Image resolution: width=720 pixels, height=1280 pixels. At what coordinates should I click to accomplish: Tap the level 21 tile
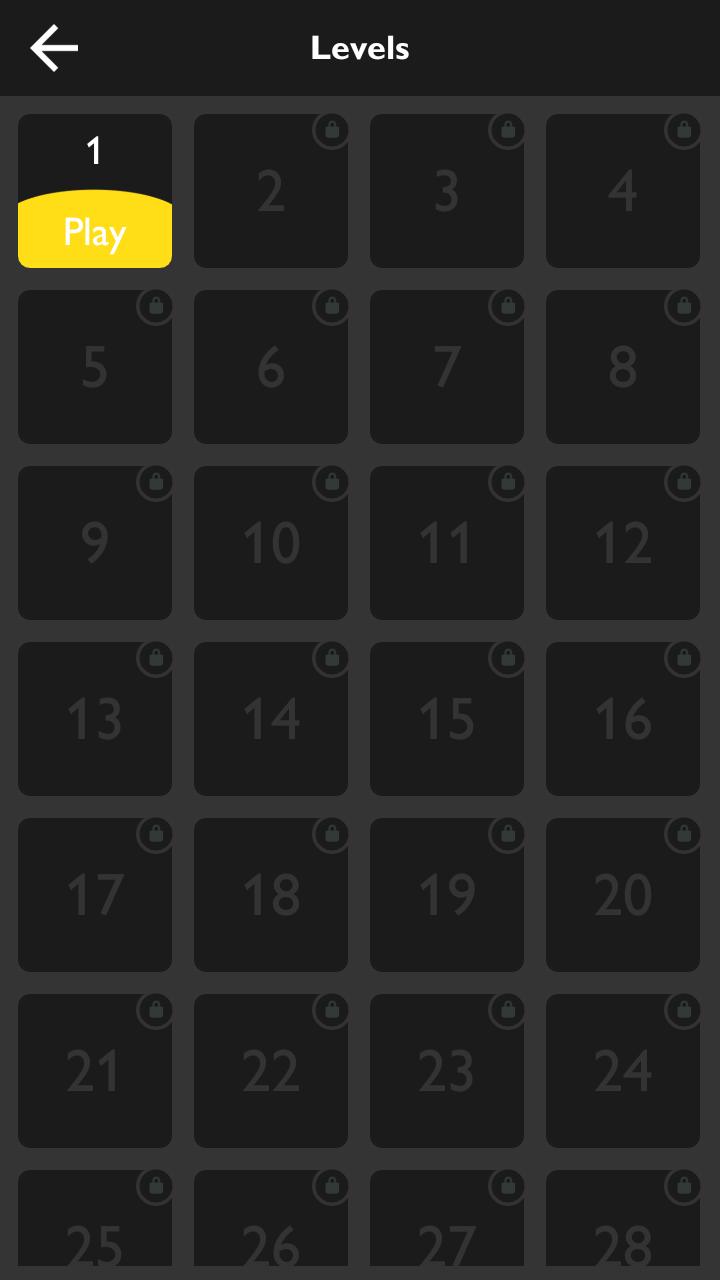coord(94,1070)
